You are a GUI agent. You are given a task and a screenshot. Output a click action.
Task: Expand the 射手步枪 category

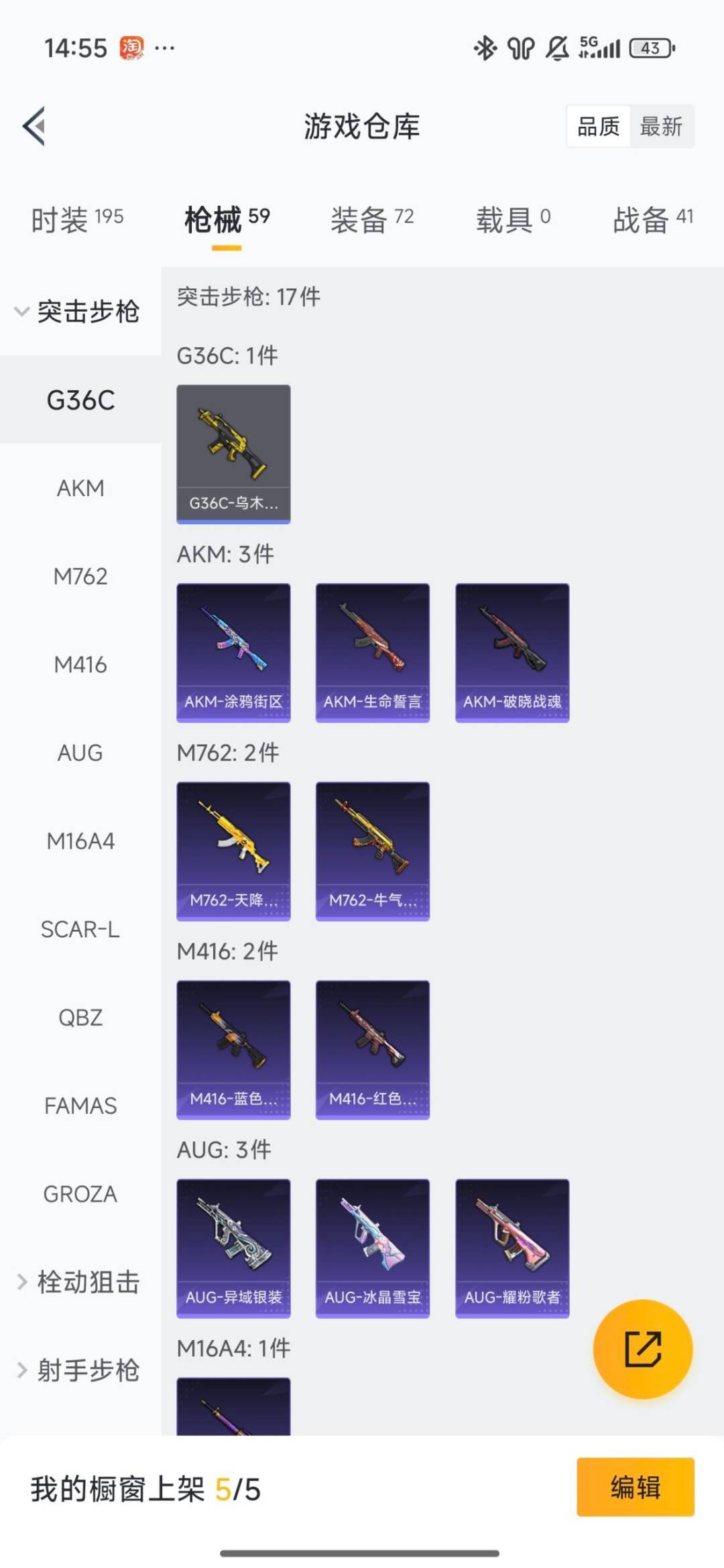point(79,1370)
